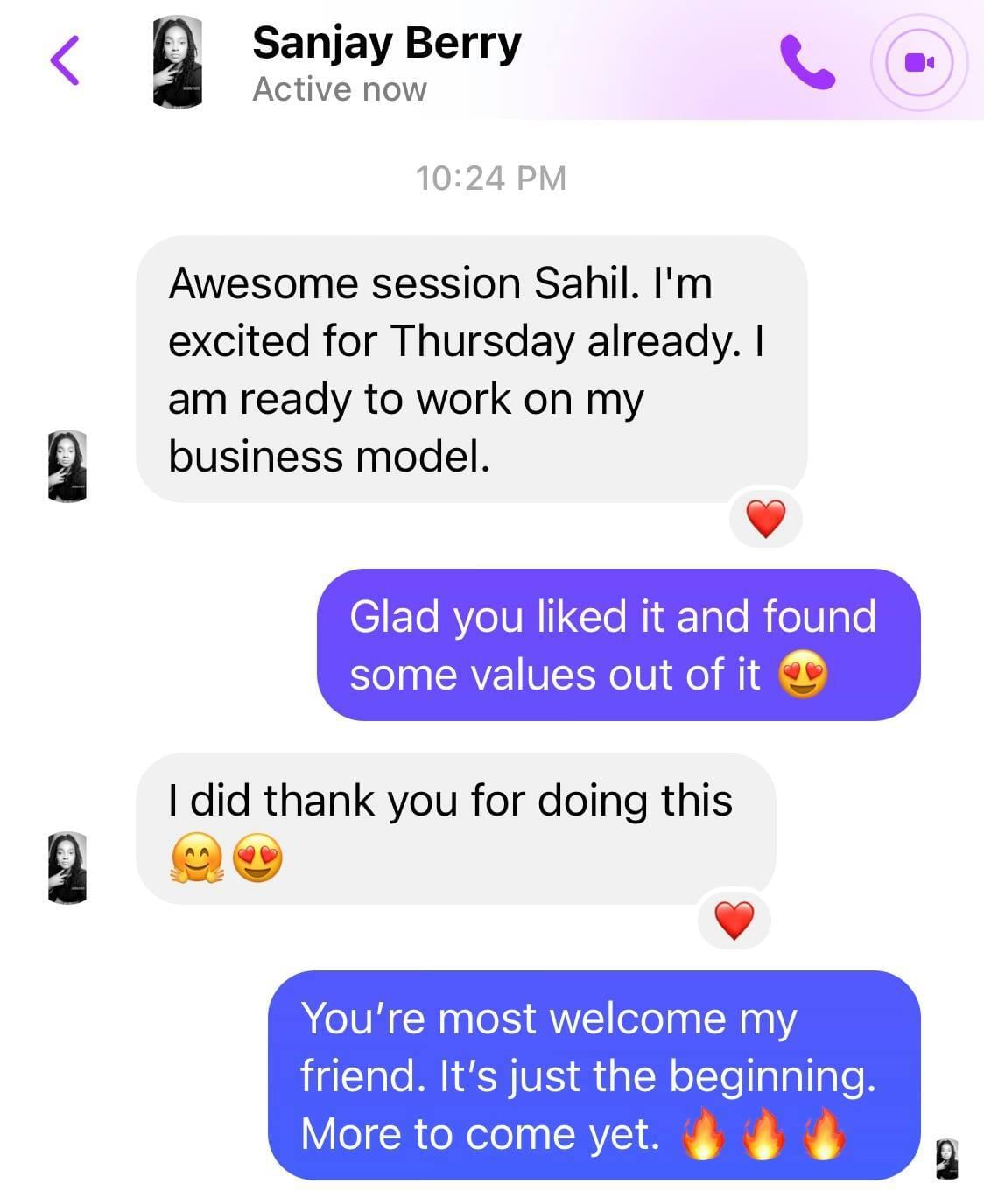
Task: Open avatar beside 'business model' message
Action: (x=67, y=465)
